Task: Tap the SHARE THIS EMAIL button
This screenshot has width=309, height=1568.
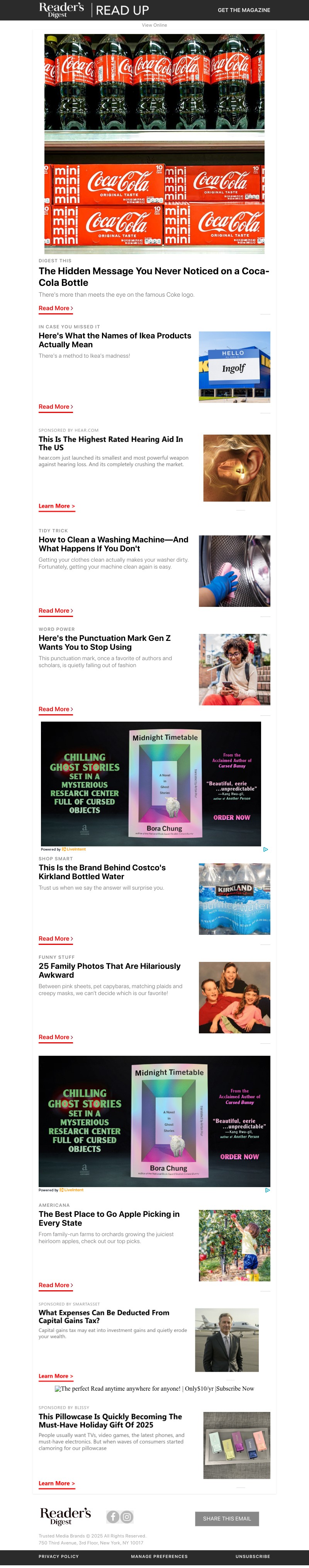Action: coord(227,1519)
